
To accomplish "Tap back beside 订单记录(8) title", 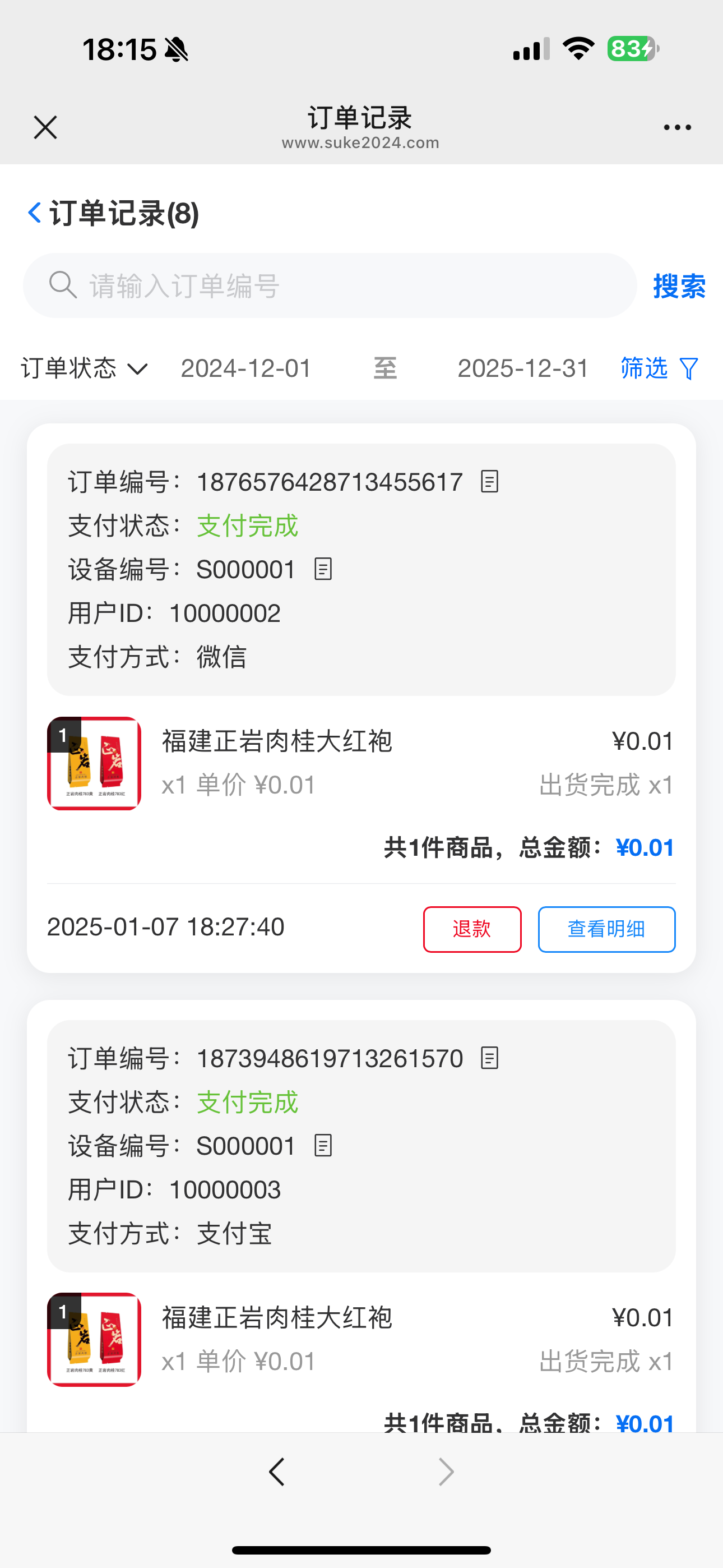I will [x=35, y=212].
